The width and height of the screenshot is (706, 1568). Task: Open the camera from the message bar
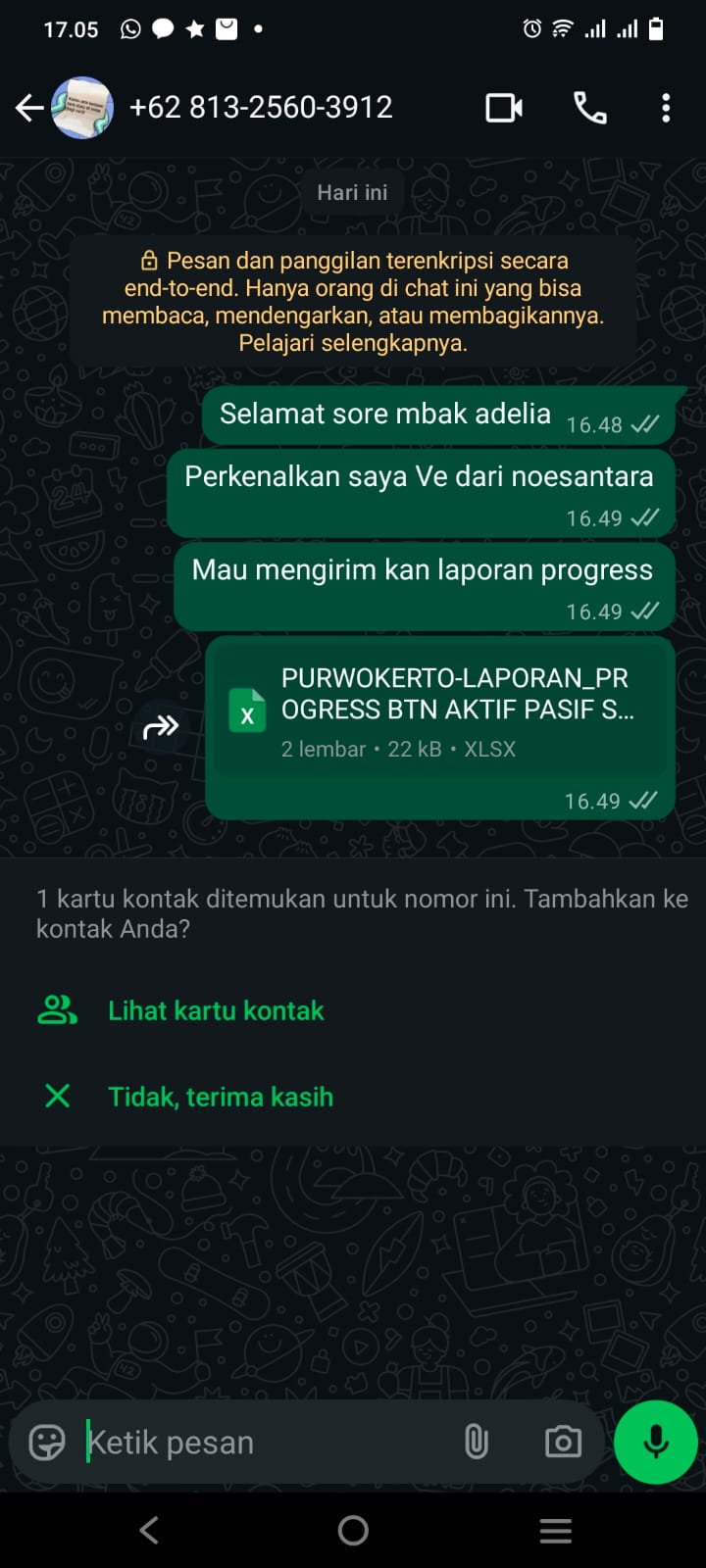(x=563, y=1443)
